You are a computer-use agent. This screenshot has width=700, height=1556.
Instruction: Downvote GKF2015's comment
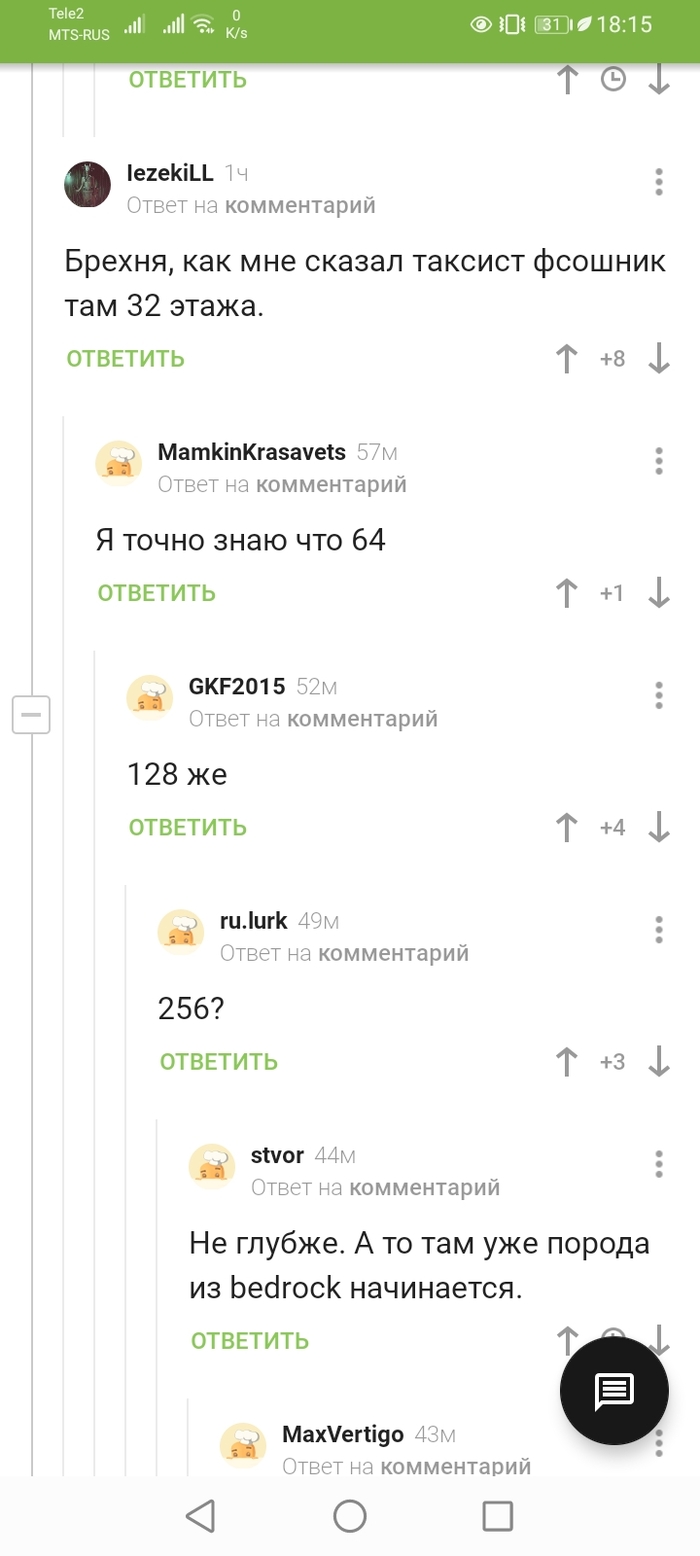658,827
